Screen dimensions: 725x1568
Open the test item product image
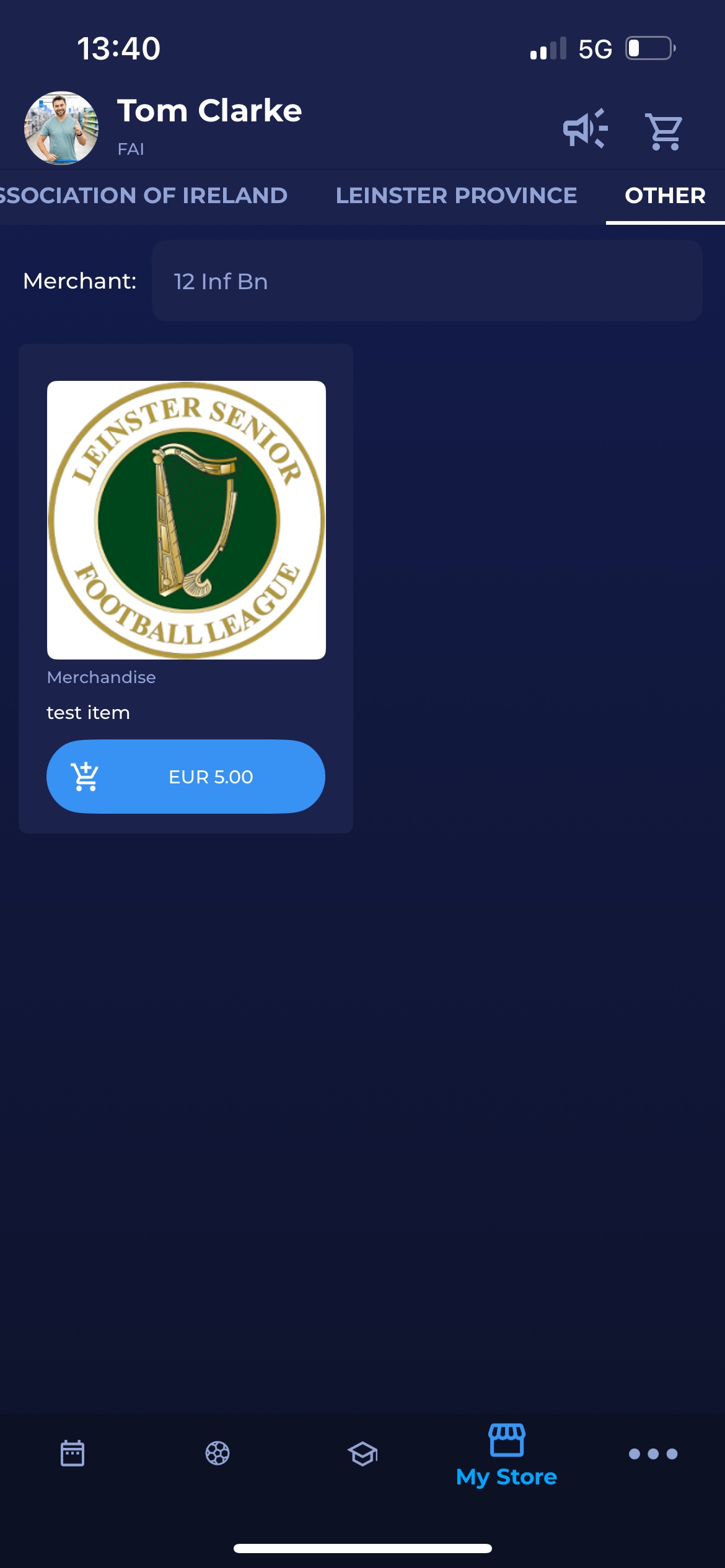tap(187, 520)
